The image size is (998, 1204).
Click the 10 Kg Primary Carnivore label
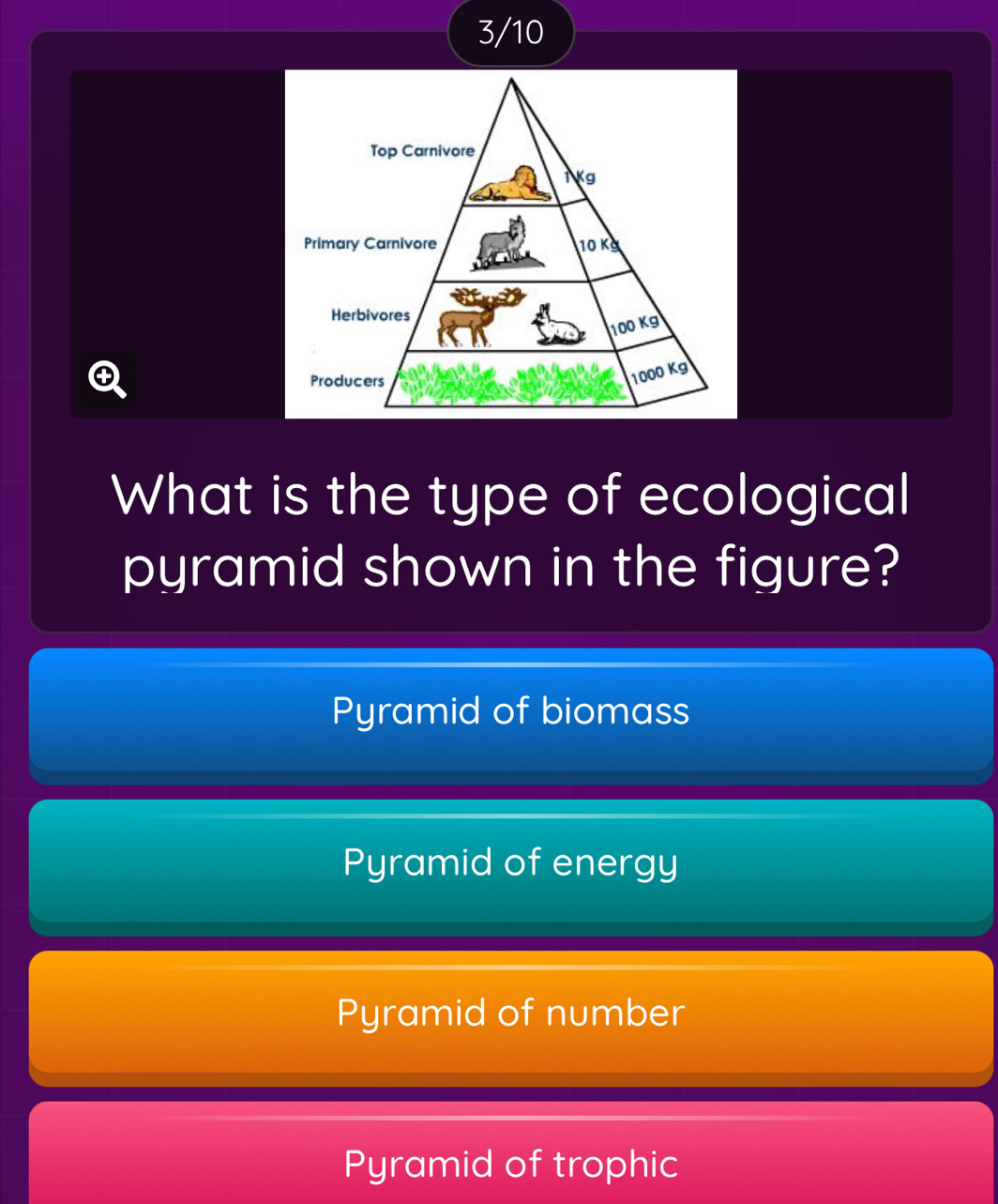(x=599, y=244)
